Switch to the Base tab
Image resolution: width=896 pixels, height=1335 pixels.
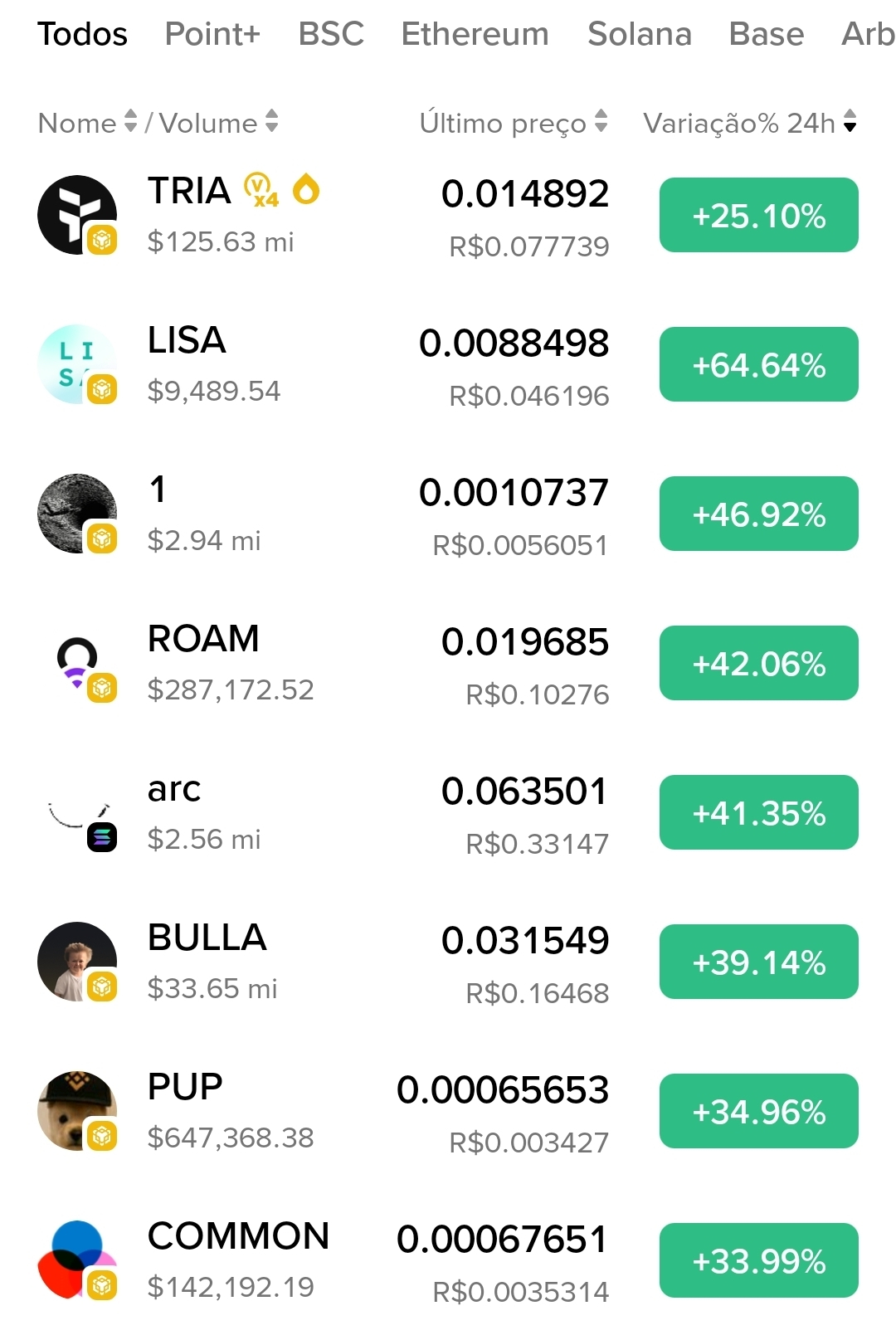(x=766, y=34)
